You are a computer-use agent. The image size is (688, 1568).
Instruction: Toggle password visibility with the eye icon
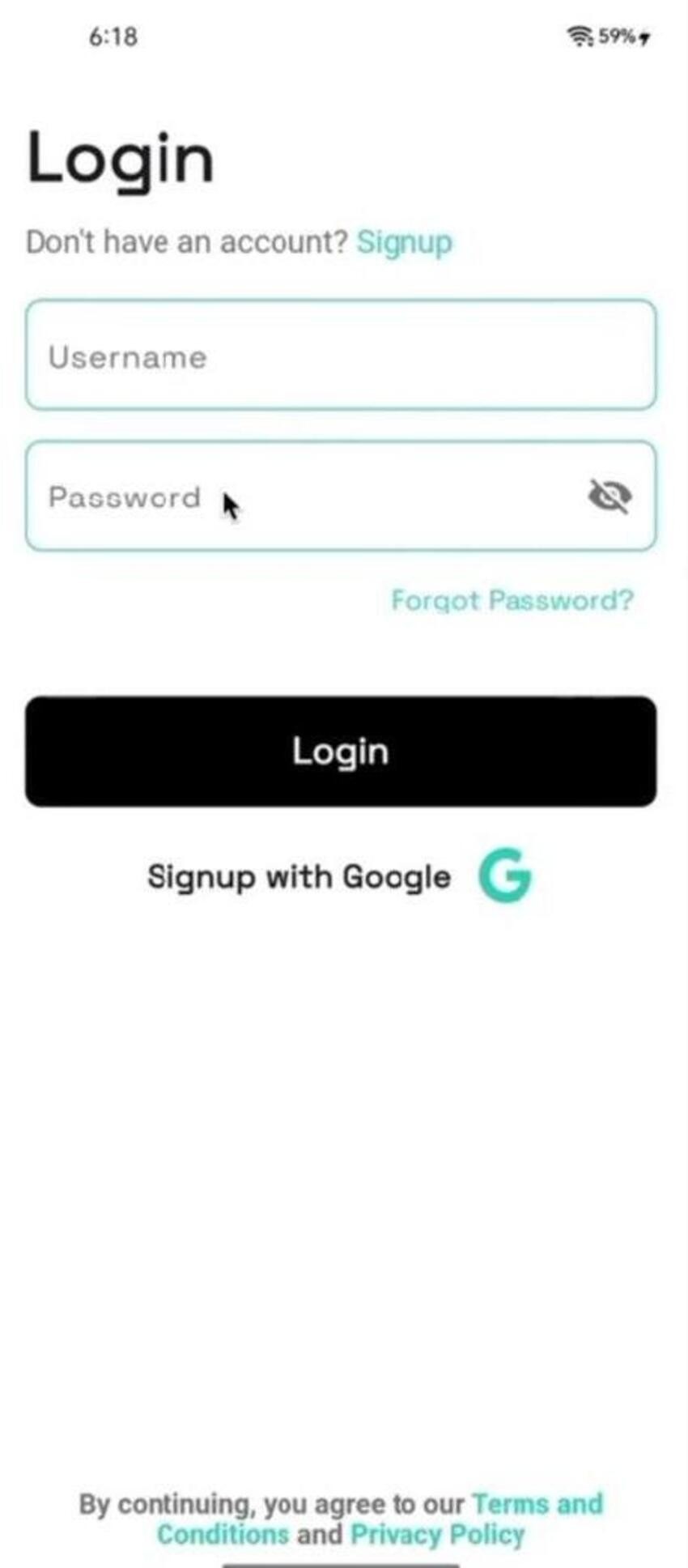point(609,496)
